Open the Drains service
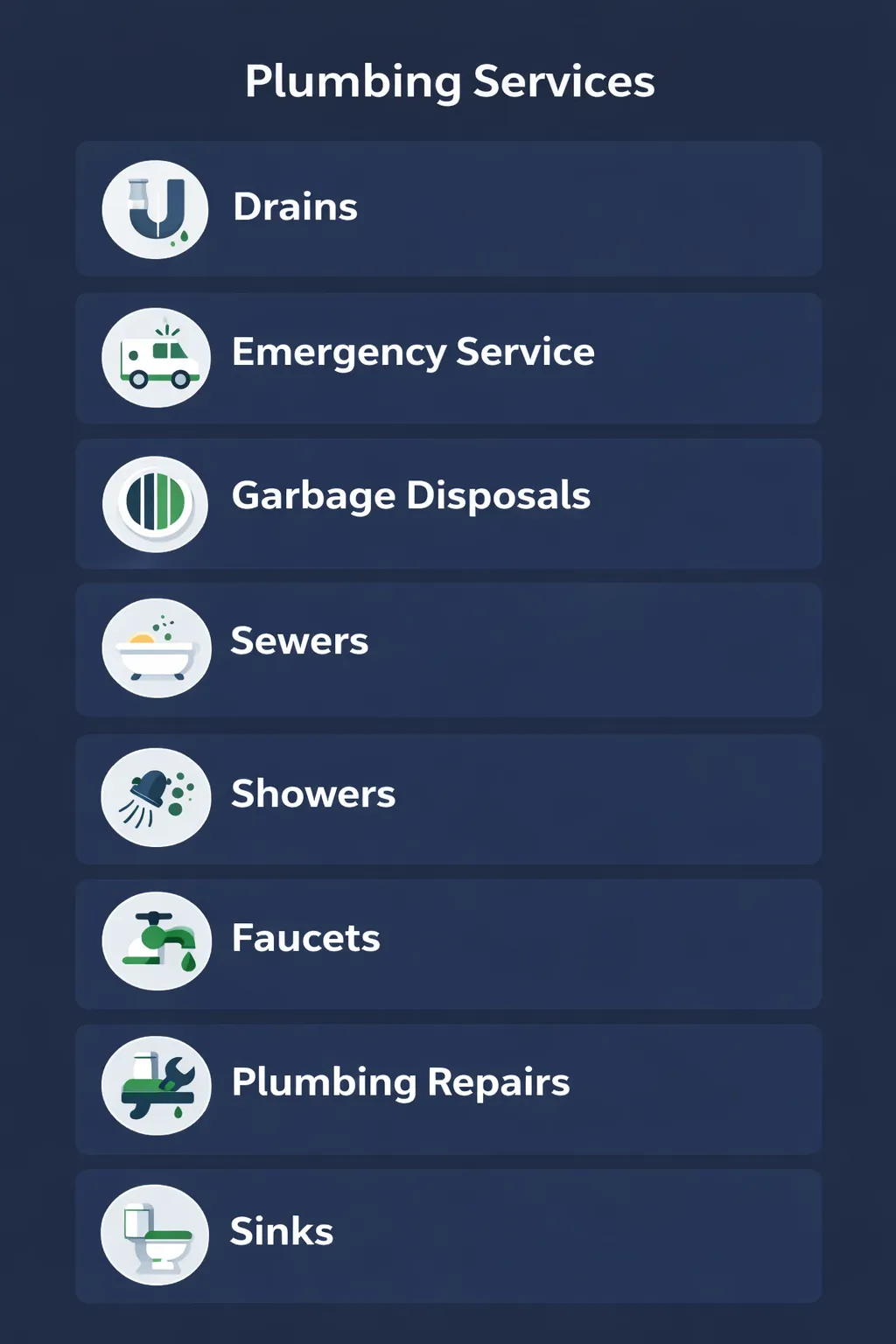The image size is (896, 1344). point(448,208)
